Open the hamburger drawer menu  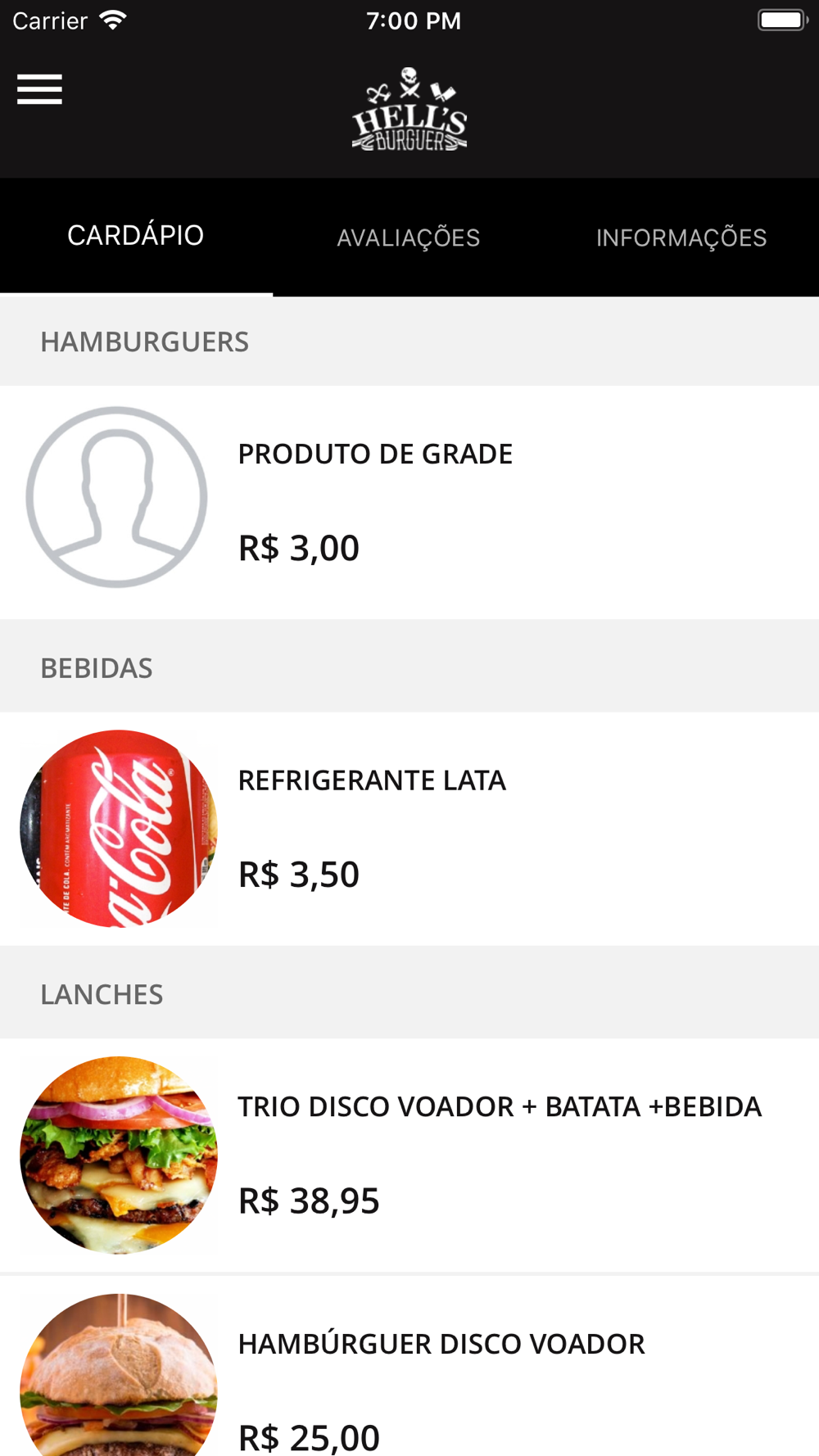click(x=39, y=89)
